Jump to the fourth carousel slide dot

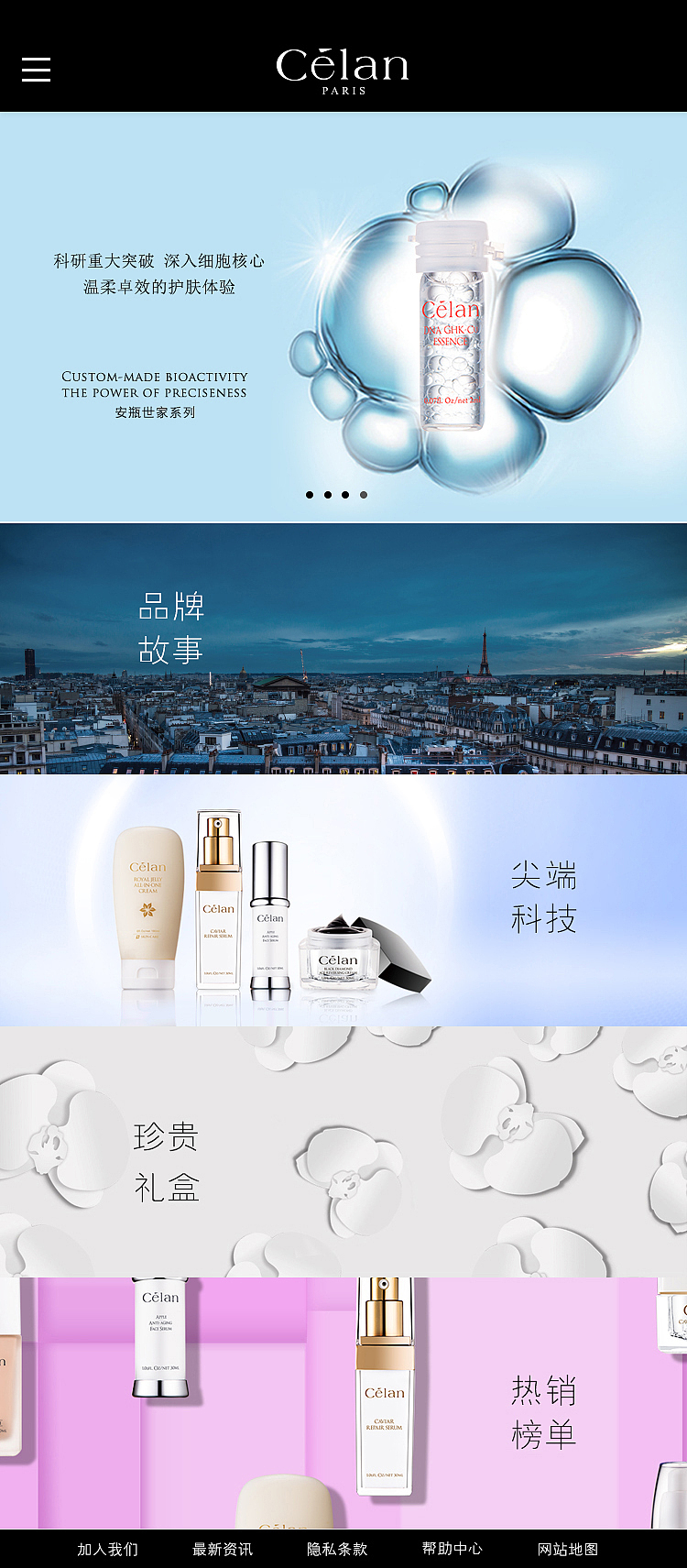[364, 495]
